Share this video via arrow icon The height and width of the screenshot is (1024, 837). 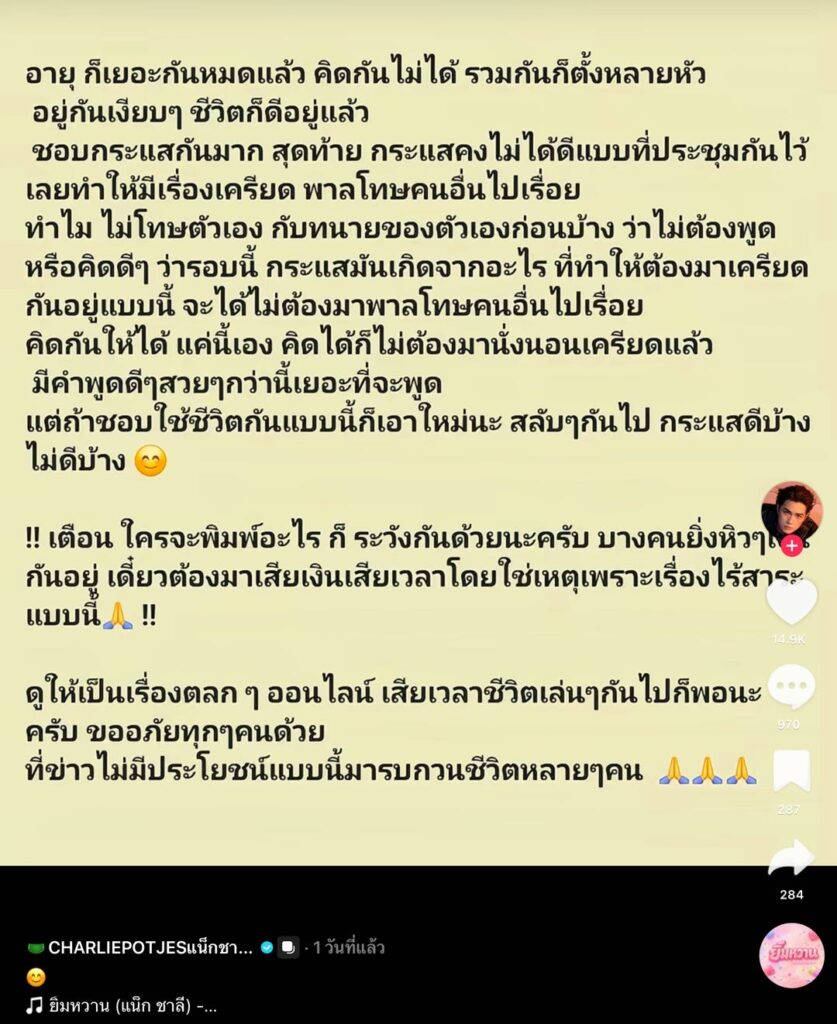tap(791, 858)
